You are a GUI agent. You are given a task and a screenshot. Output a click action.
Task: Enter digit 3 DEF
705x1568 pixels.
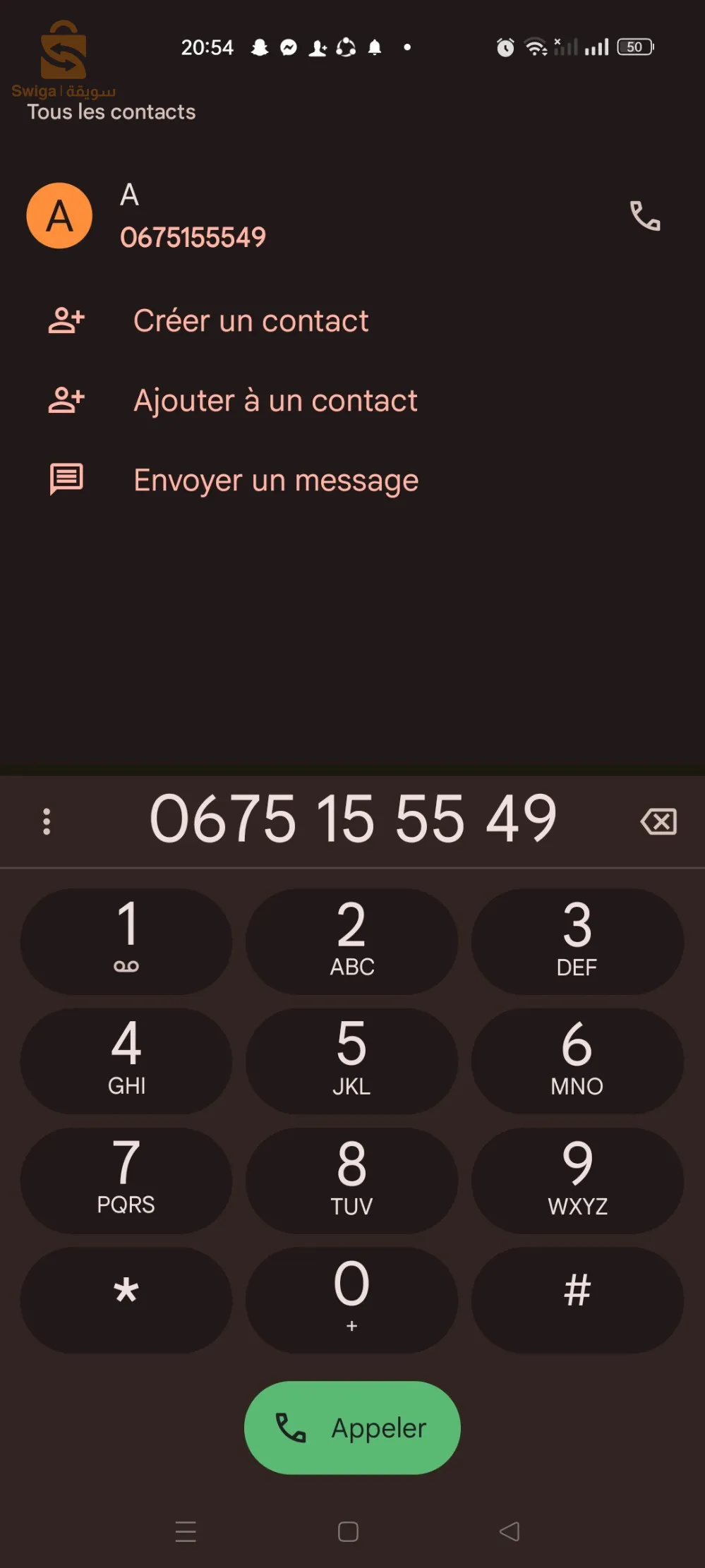[577, 941]
